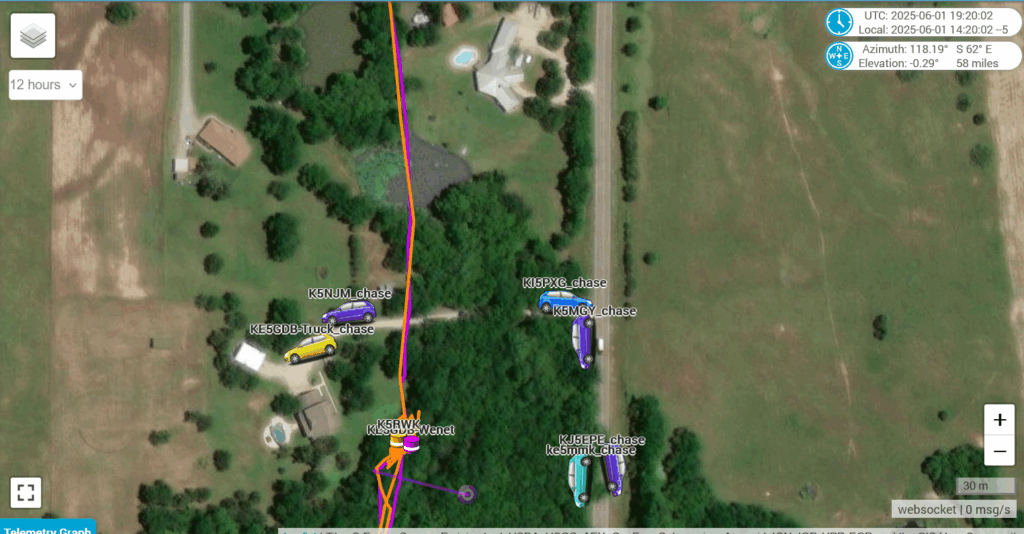Open the KE5GDB-Wenet payload marker

tap(410, 443)
